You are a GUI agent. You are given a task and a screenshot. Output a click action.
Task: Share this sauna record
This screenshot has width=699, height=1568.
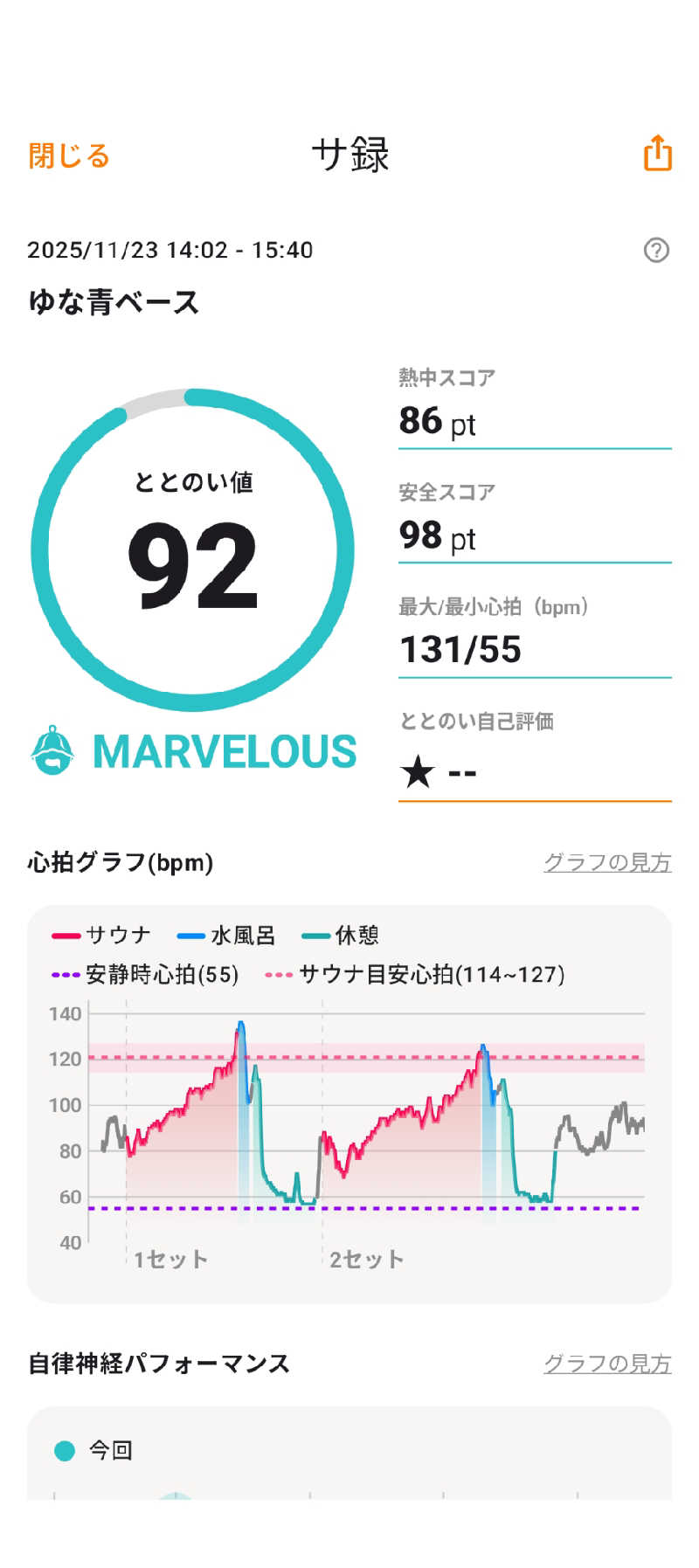[657, 154]
